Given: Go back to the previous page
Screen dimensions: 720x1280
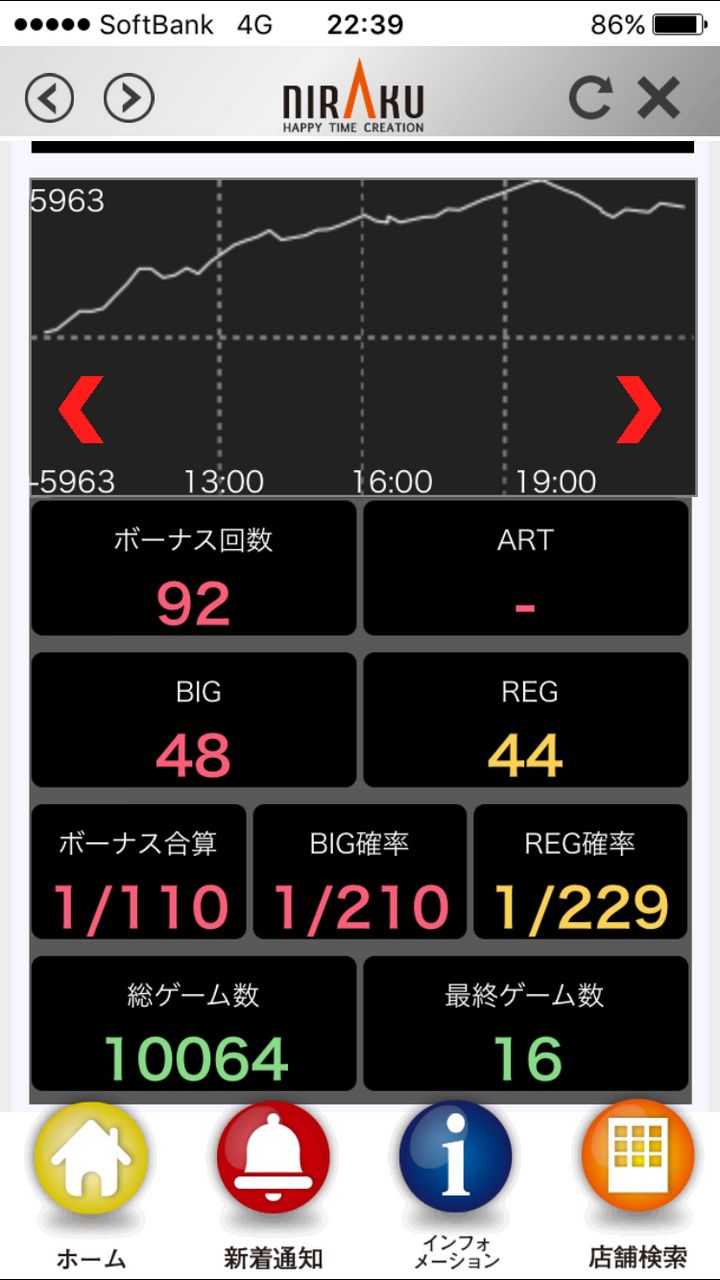Looking at the screenshot, I should pos(49,98).
